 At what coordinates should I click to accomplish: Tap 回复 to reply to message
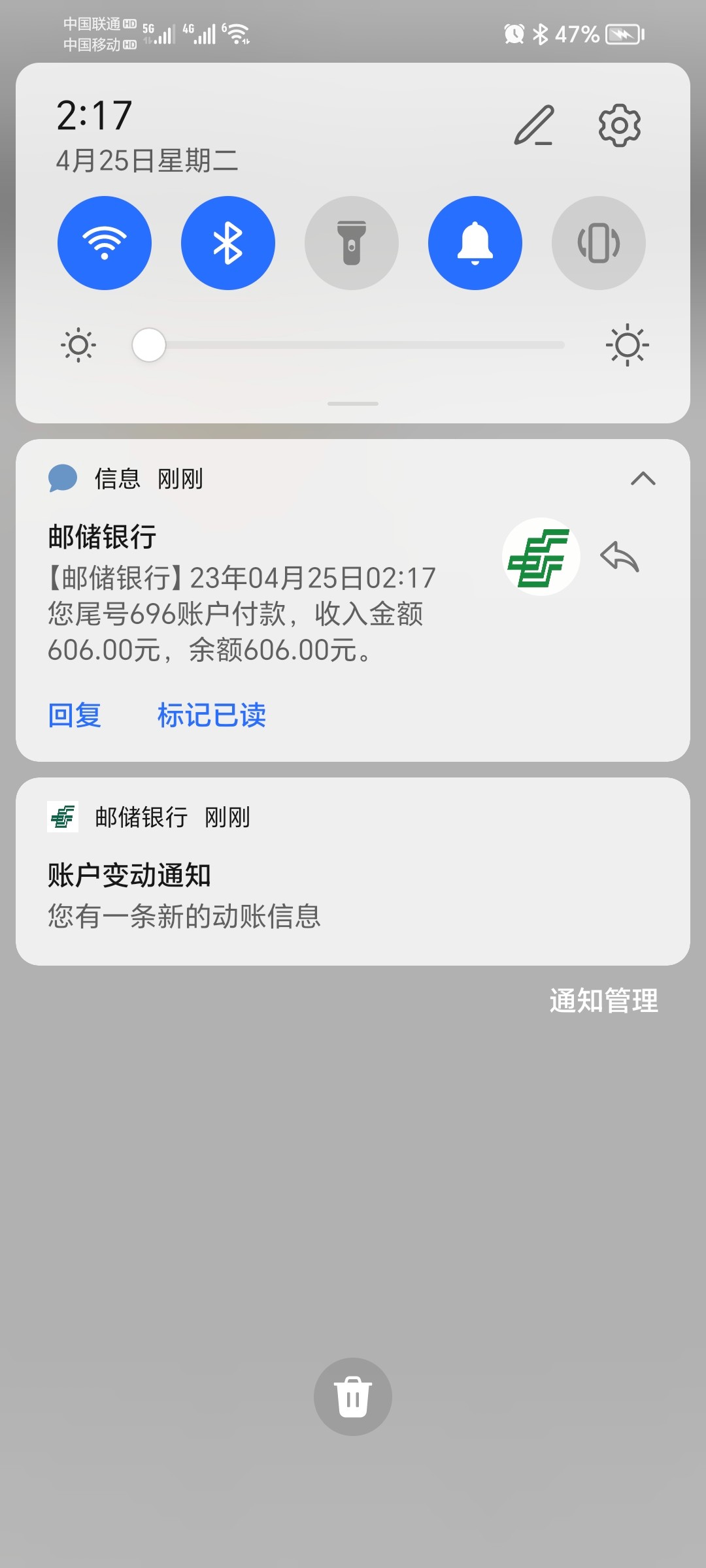coord(75,715)
